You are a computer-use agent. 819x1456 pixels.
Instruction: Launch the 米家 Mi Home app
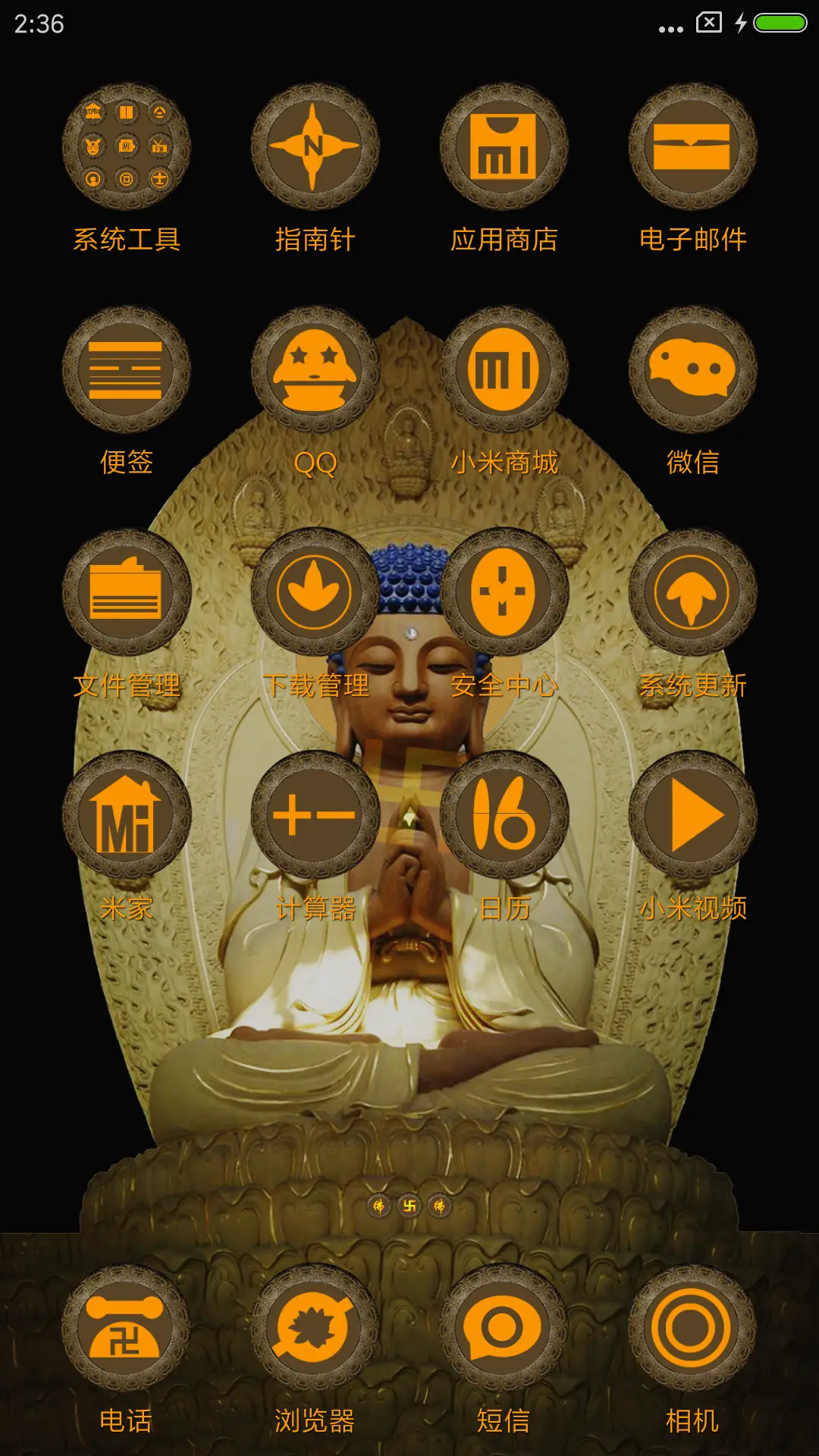pos(126,815)
